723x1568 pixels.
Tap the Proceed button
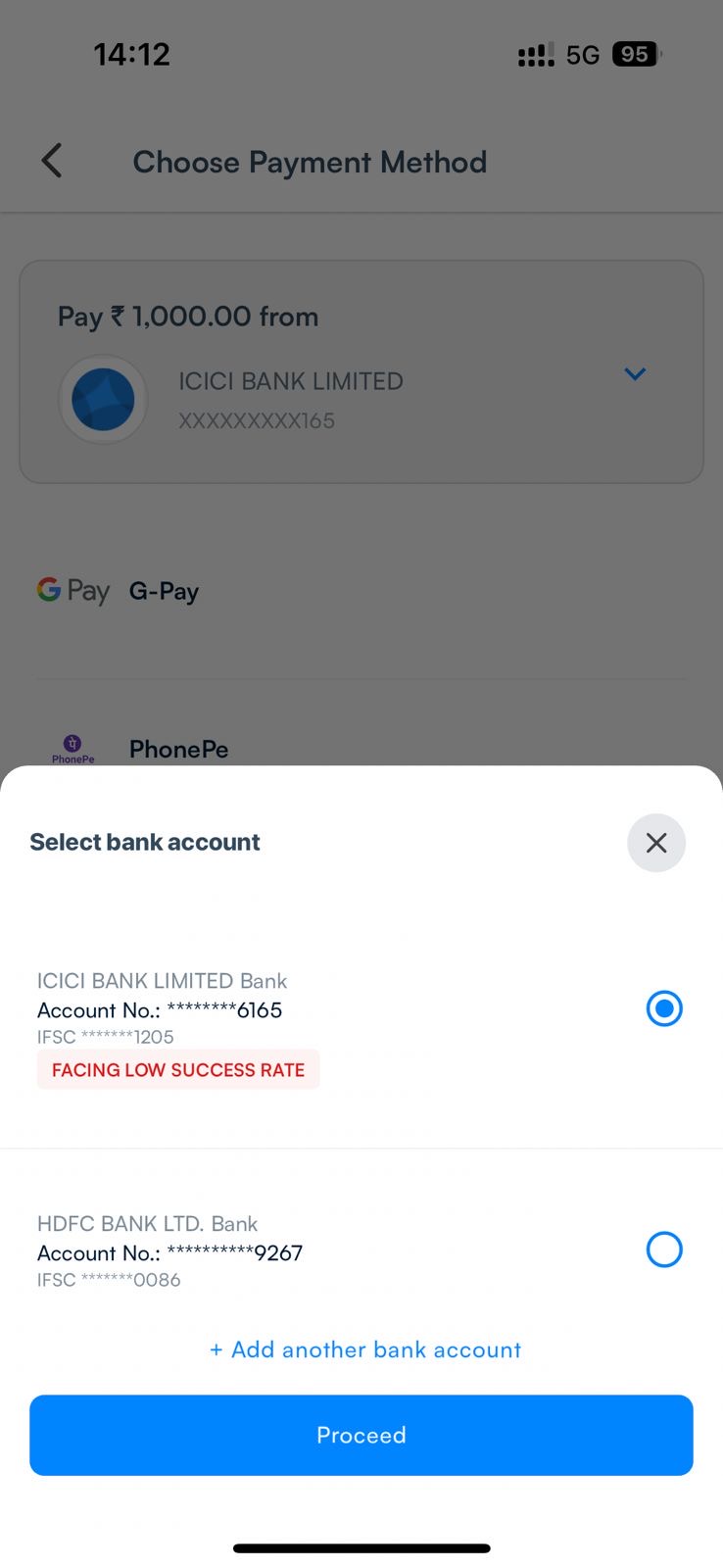[x=361, y=1435]
